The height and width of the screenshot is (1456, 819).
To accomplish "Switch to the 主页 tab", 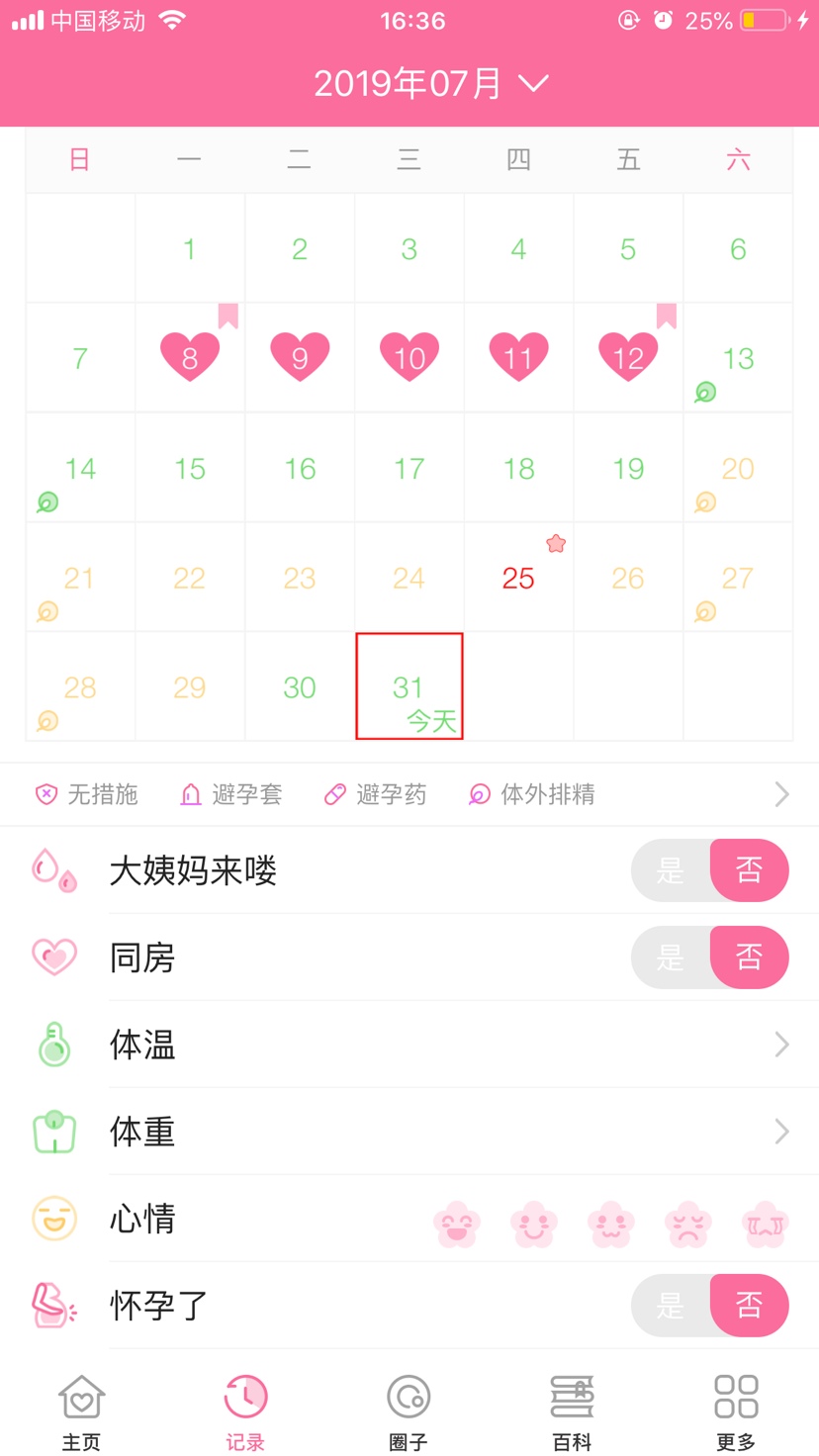I will [x=81, y=1412].
